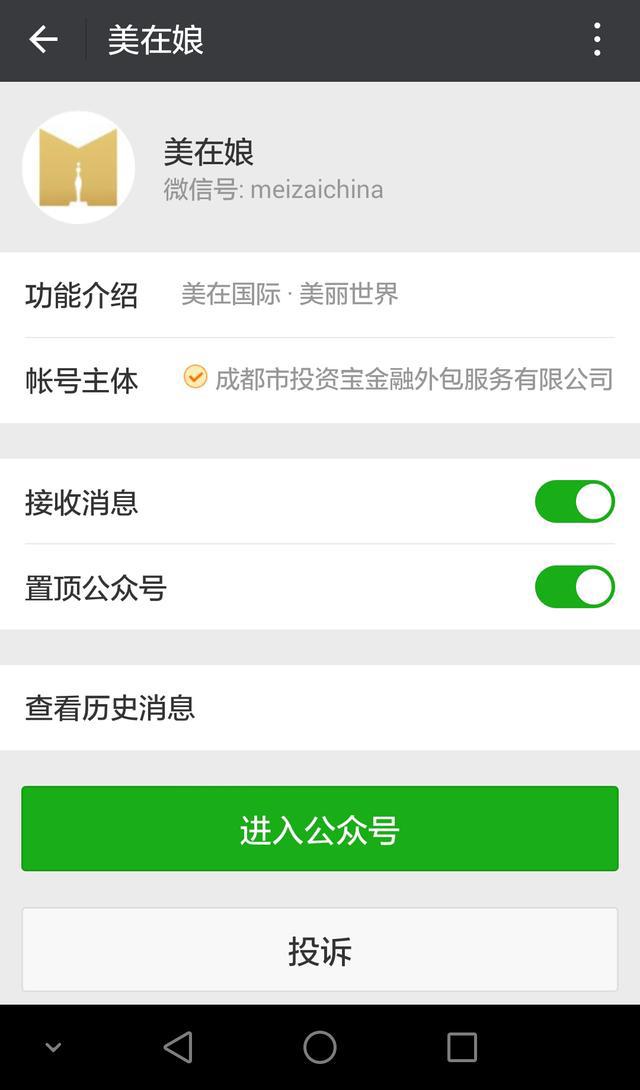
Task: Turn off 接收消息 switch
Action: click(574, 502)
